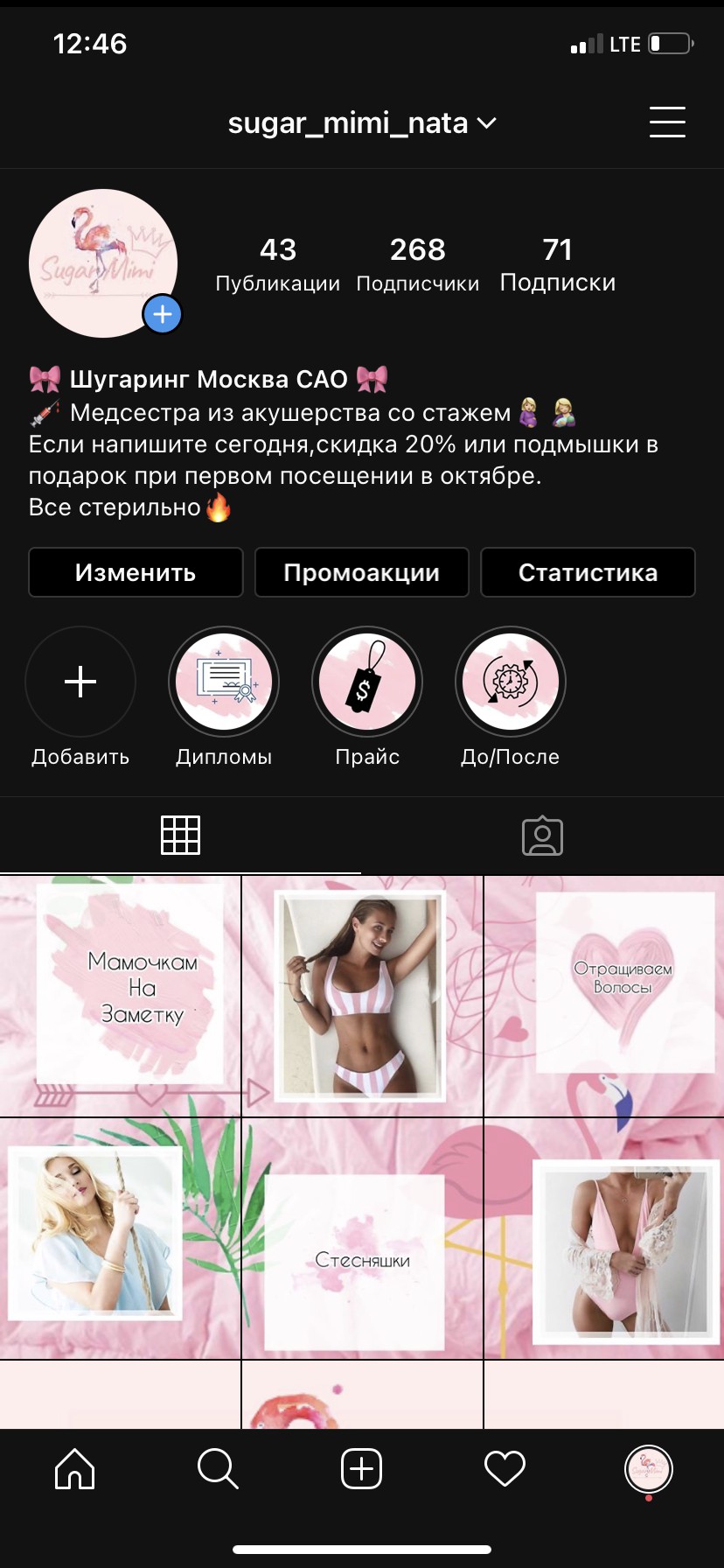
Task: View Статистика insights
Action: (588, 572)
